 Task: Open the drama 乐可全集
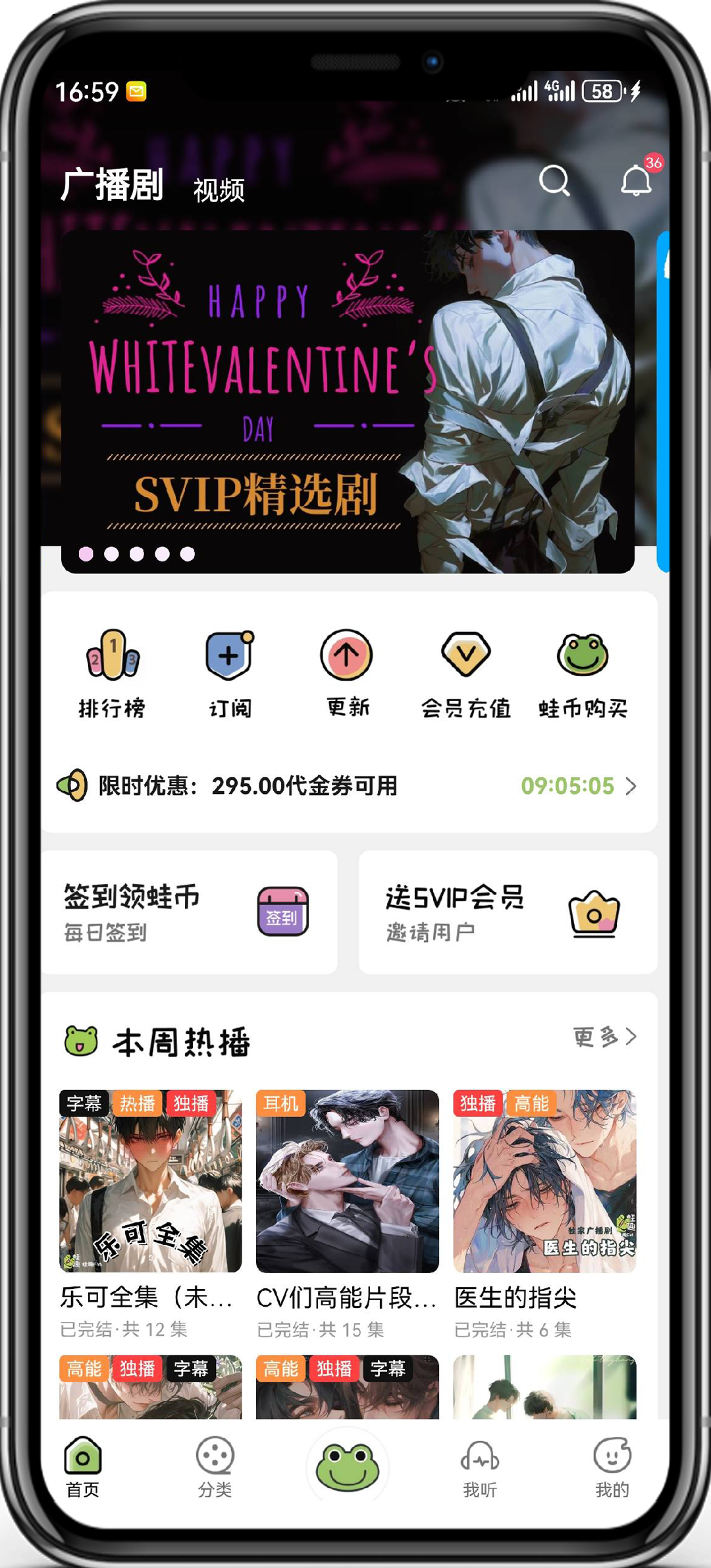point(150,1182)
